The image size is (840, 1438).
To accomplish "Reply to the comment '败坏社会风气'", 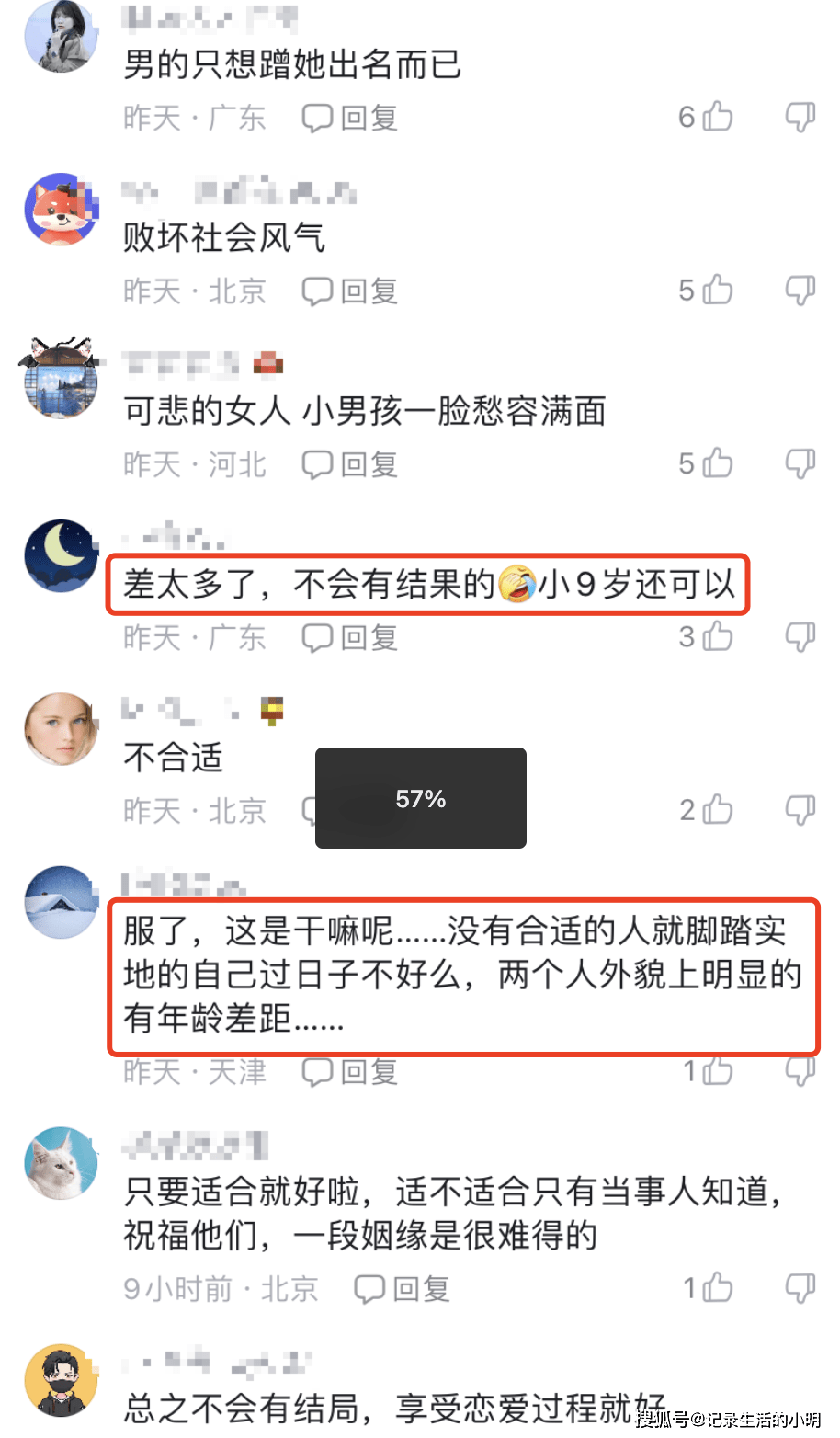I will [x=349, y=291].
